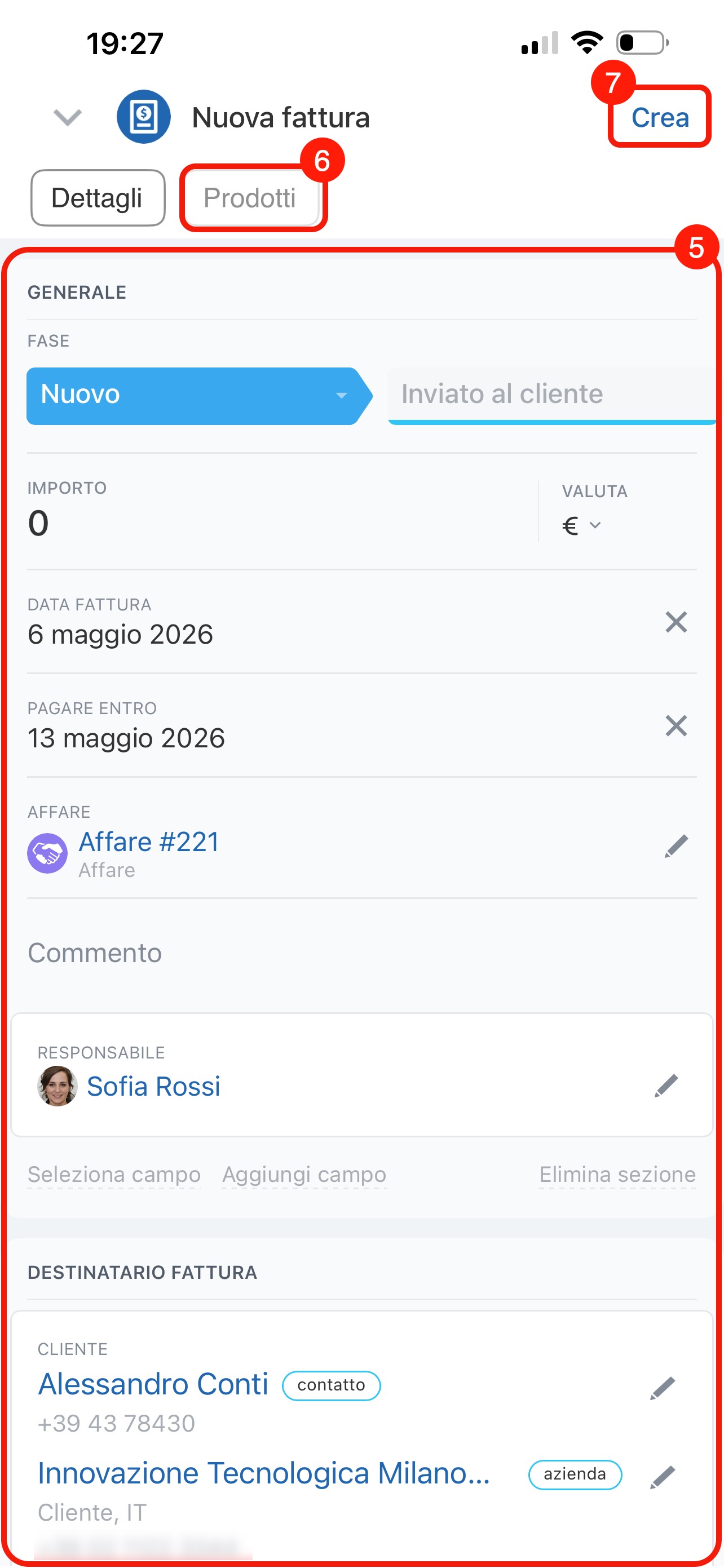Viewport: 724px width, 1568px height.
Task: Clear the Pagare entro date
Action: click(x=676, y=725)
